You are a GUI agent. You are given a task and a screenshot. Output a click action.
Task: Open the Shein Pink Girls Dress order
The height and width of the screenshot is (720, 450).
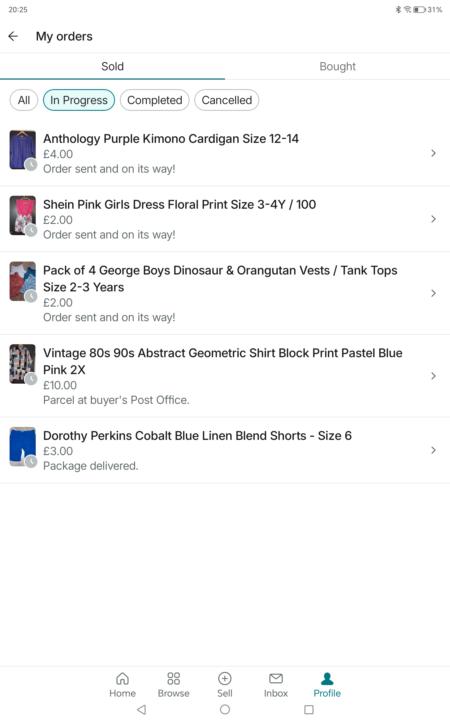[225, 219]
